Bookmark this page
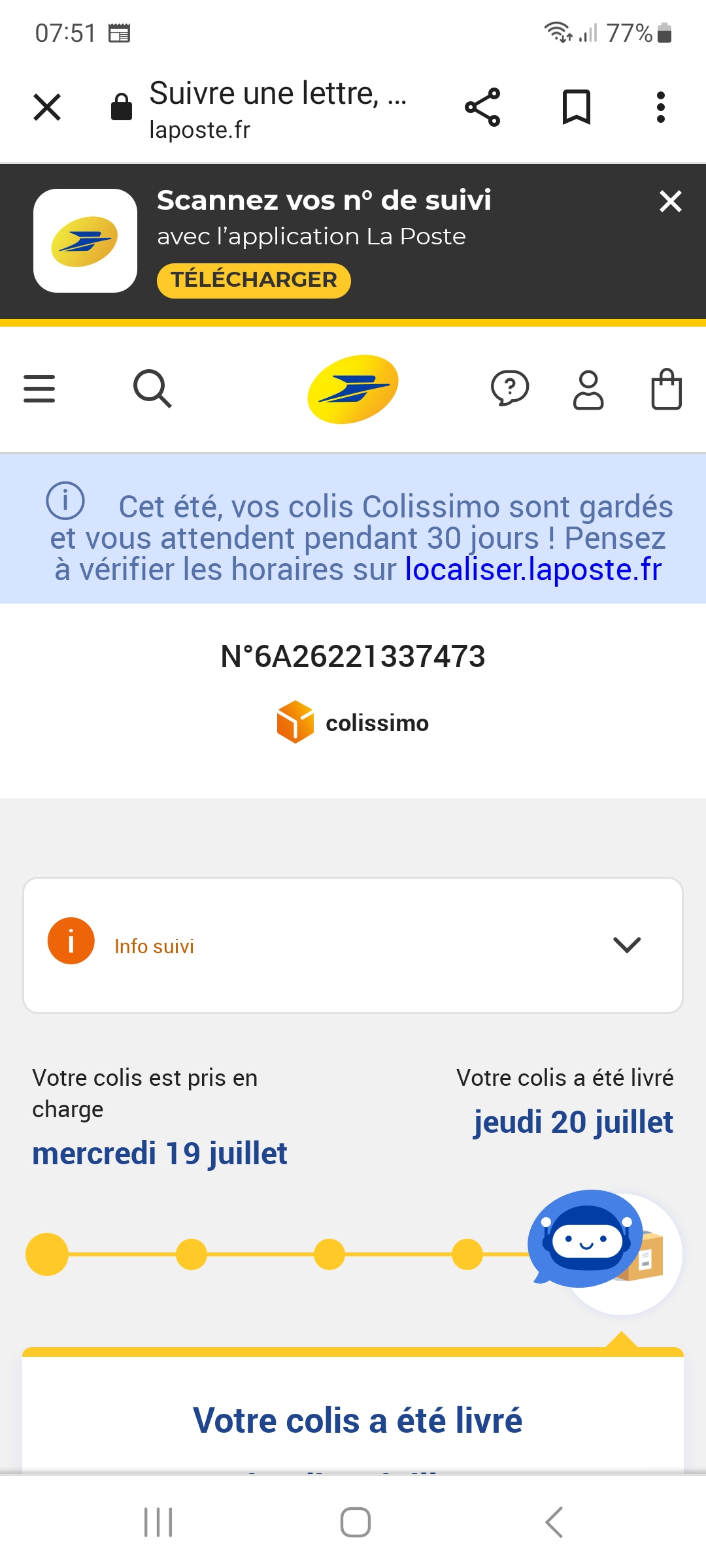This screenshot has width=706, height=1568. [577, 107]
